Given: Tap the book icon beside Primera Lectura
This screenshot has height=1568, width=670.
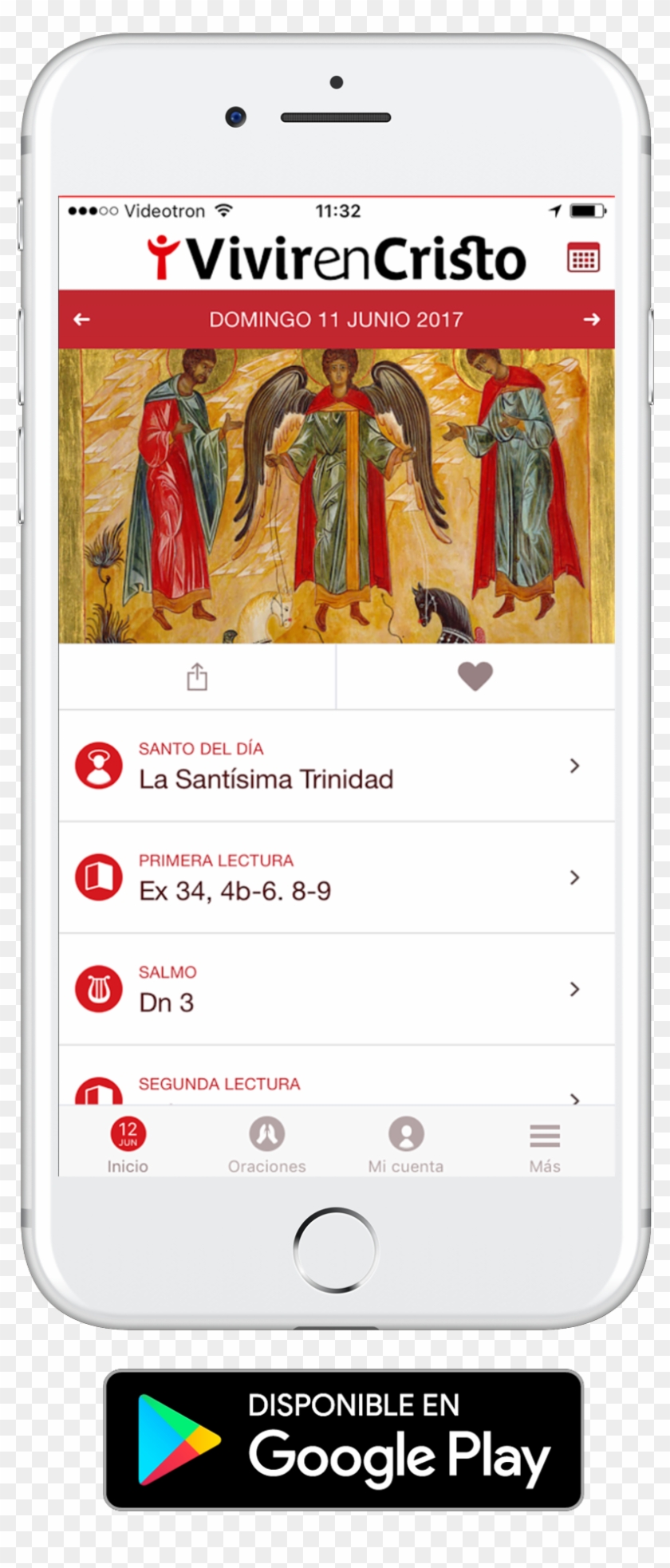Looking at the screenshot, I should [98, 877].
